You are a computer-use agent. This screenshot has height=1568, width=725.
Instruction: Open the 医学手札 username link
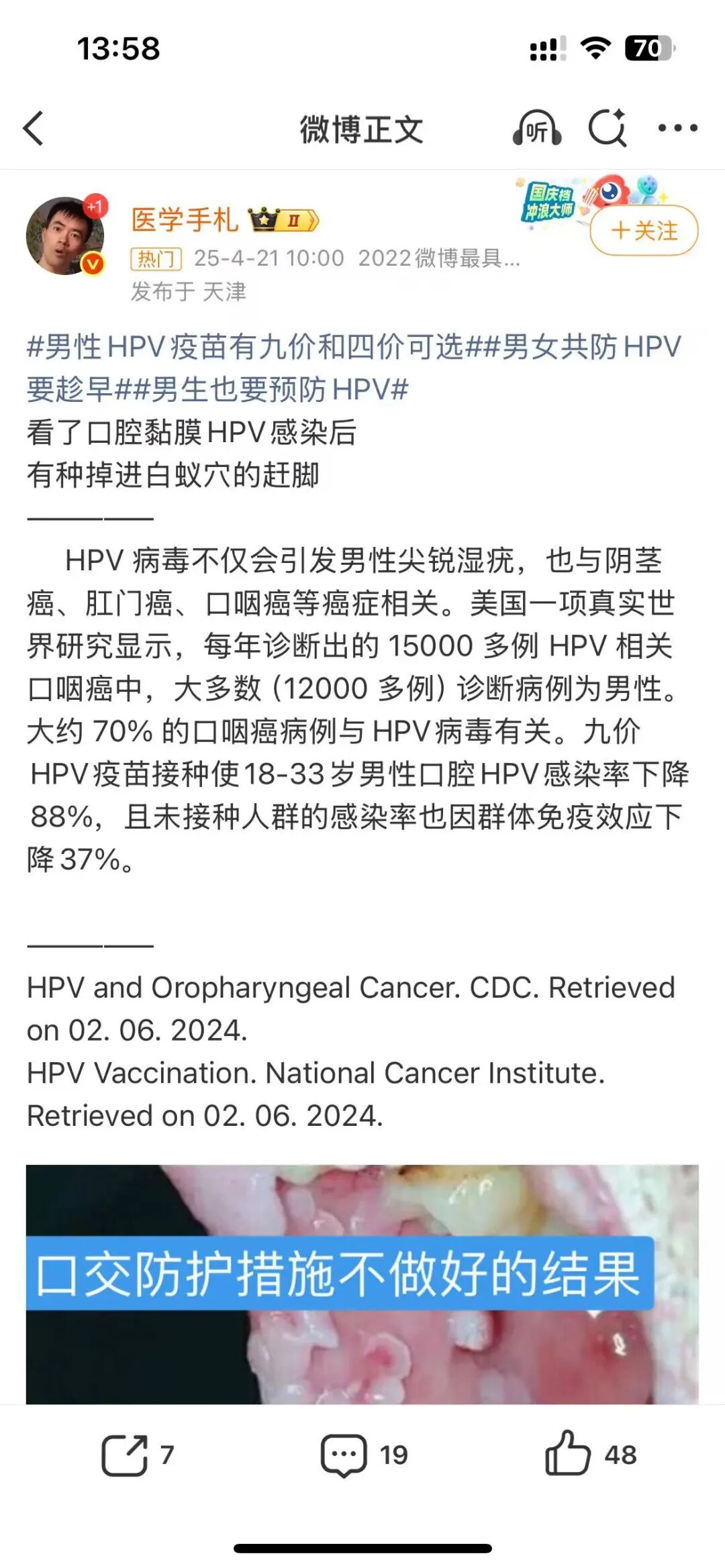(185, 220)
